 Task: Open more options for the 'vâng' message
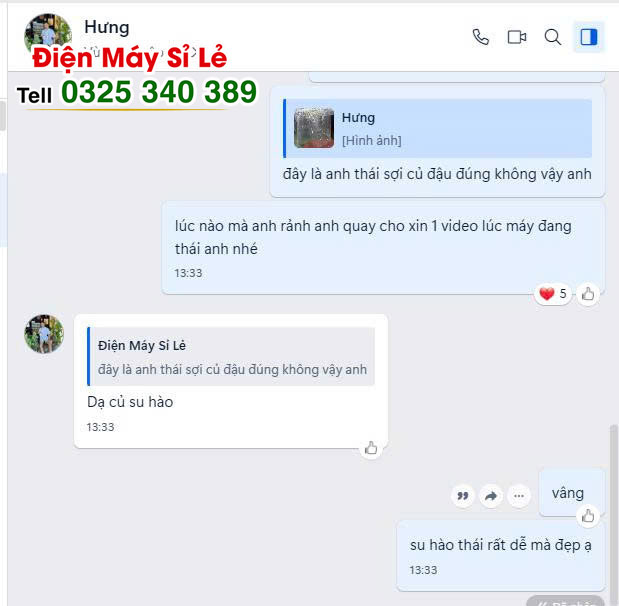pos(518,495)
